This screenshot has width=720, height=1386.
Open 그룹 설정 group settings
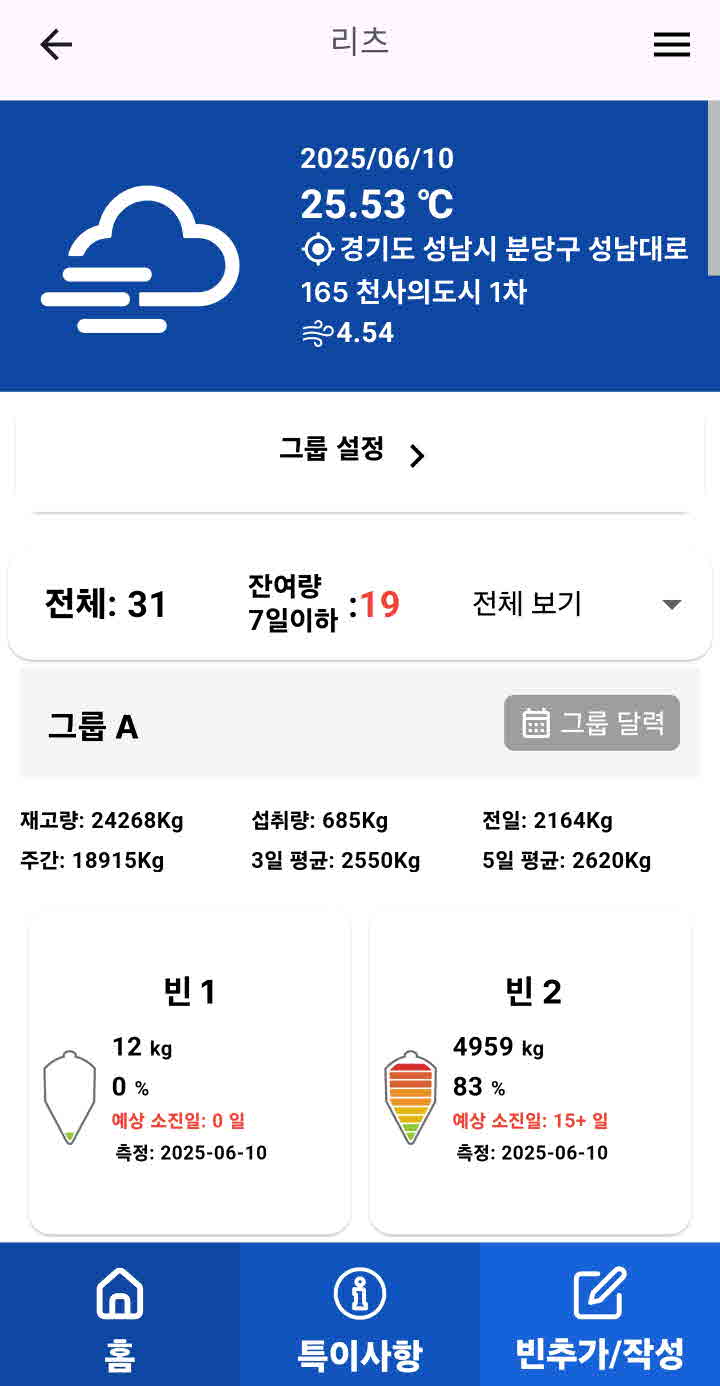[x=352, y=452]
